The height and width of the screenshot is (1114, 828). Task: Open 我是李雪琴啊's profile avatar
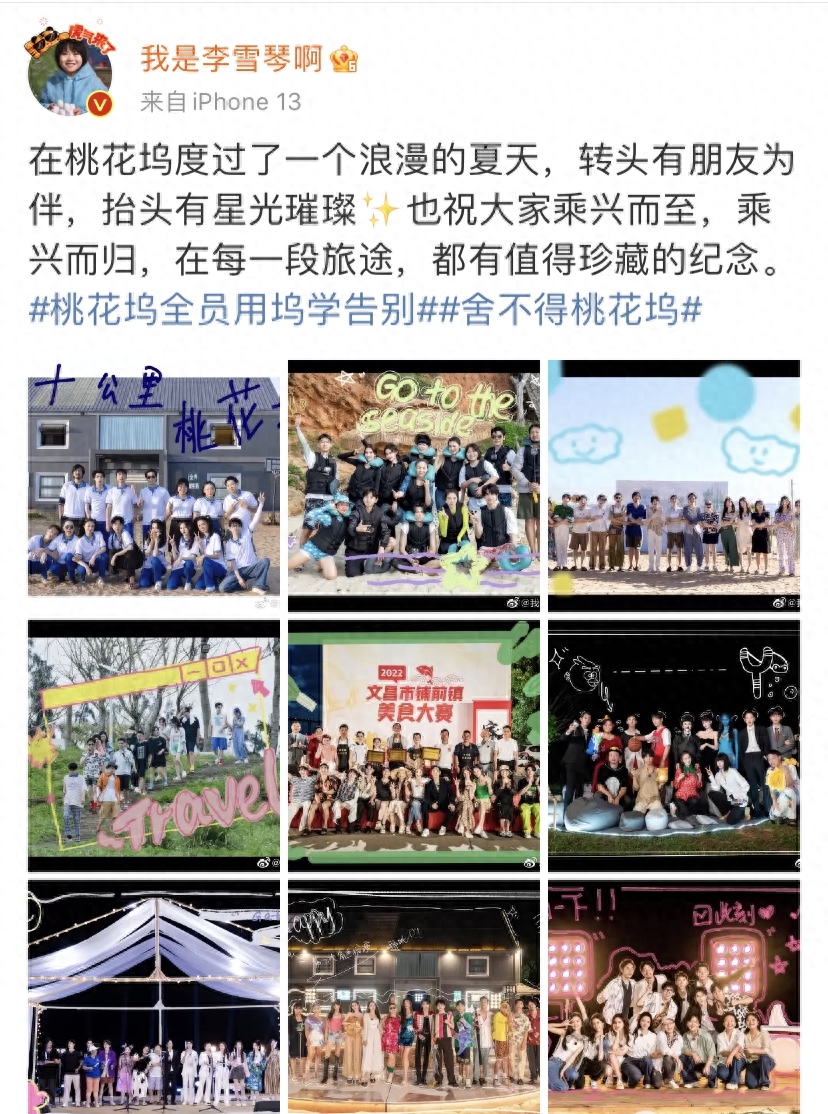[x=70, y=71]
